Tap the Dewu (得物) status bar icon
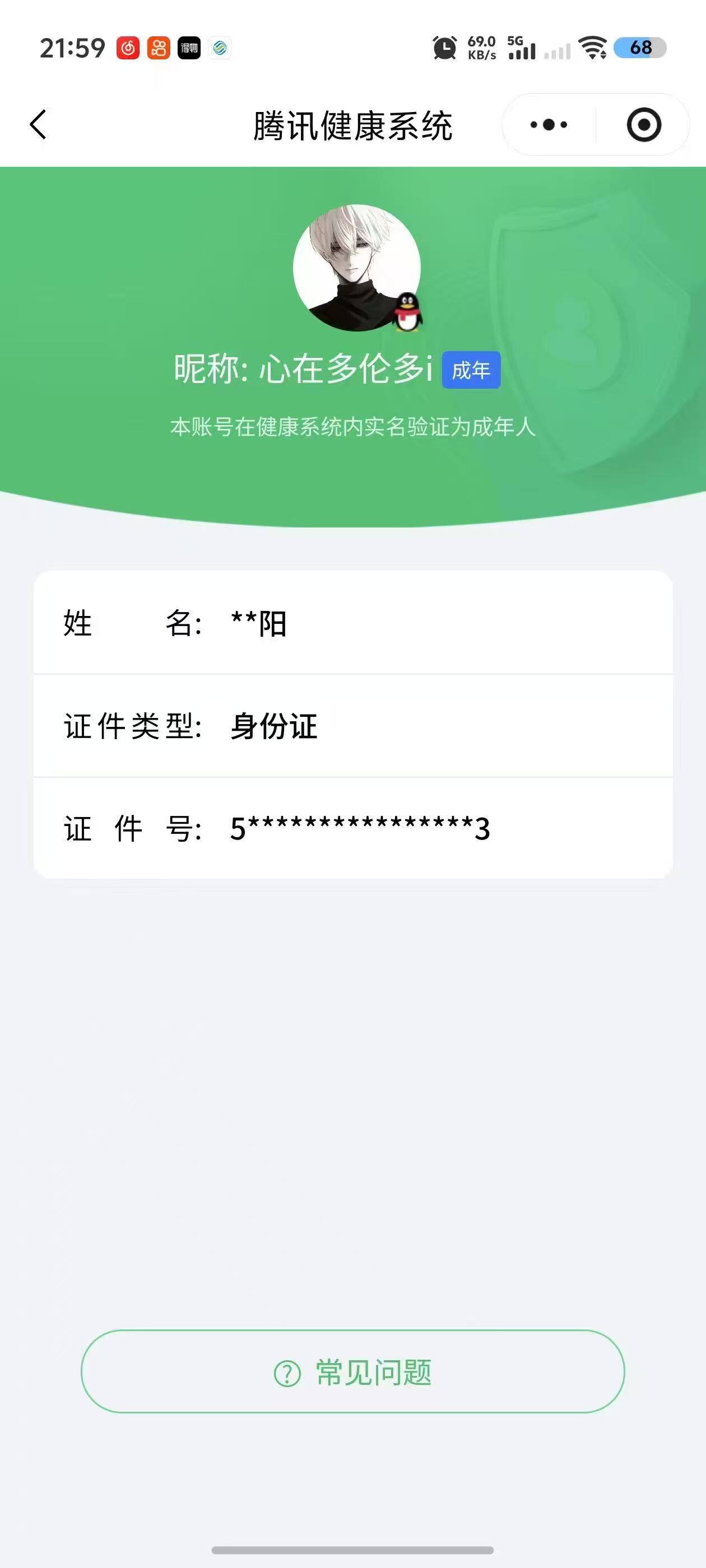Image resolution: width=706 pixels, height=1568 pixels. click(190, 49)
